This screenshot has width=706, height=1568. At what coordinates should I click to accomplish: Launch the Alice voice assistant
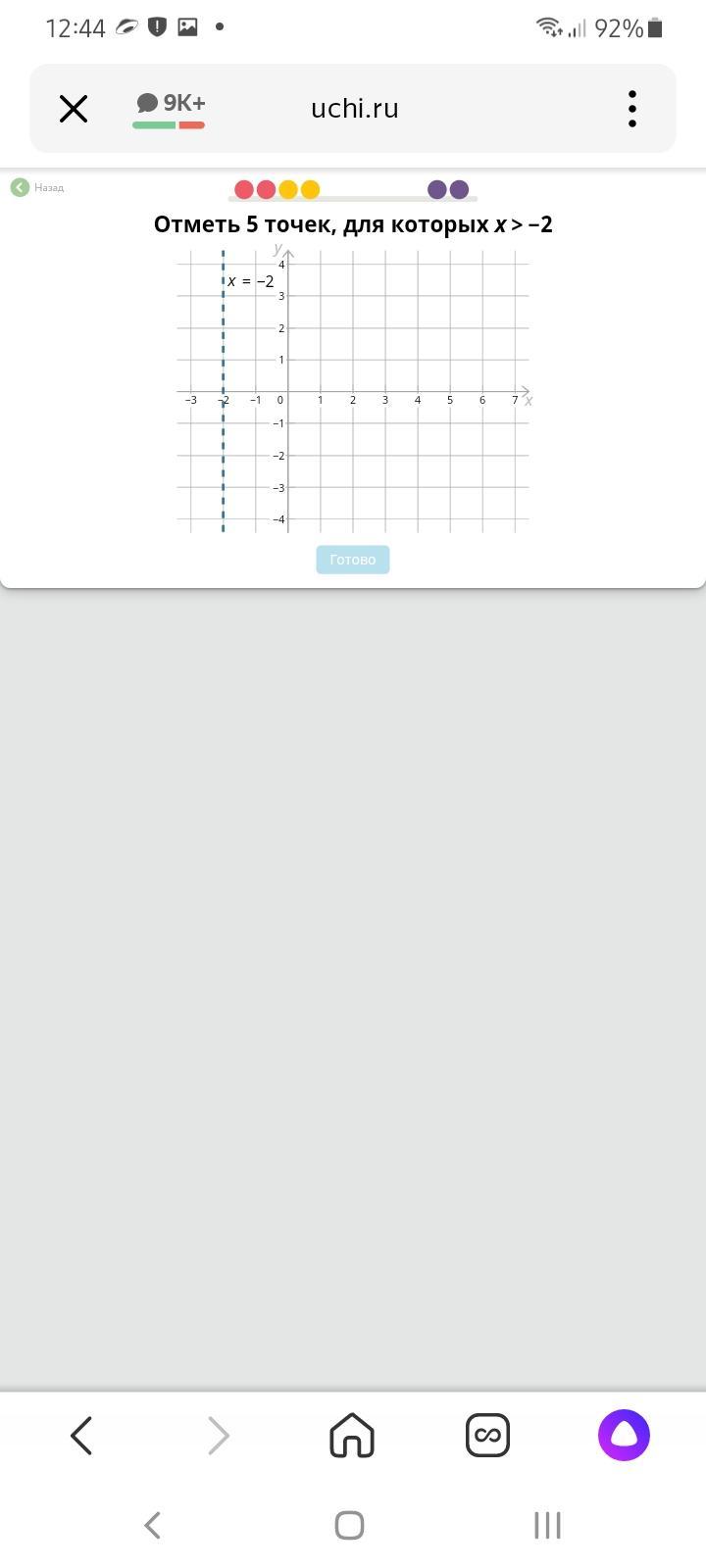click(x=624, y=1436)
